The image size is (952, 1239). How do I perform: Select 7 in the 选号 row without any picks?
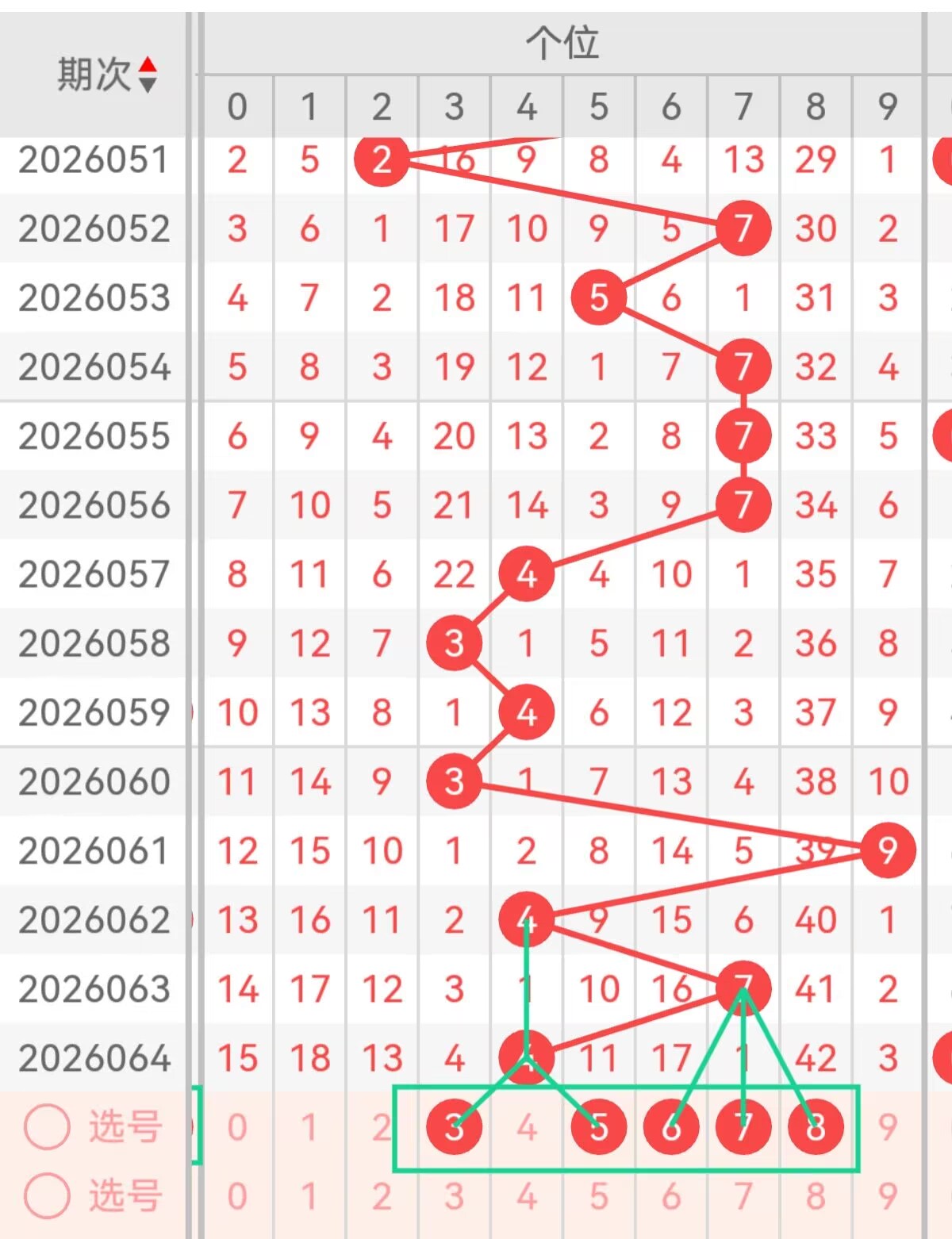coord(743,1196)
